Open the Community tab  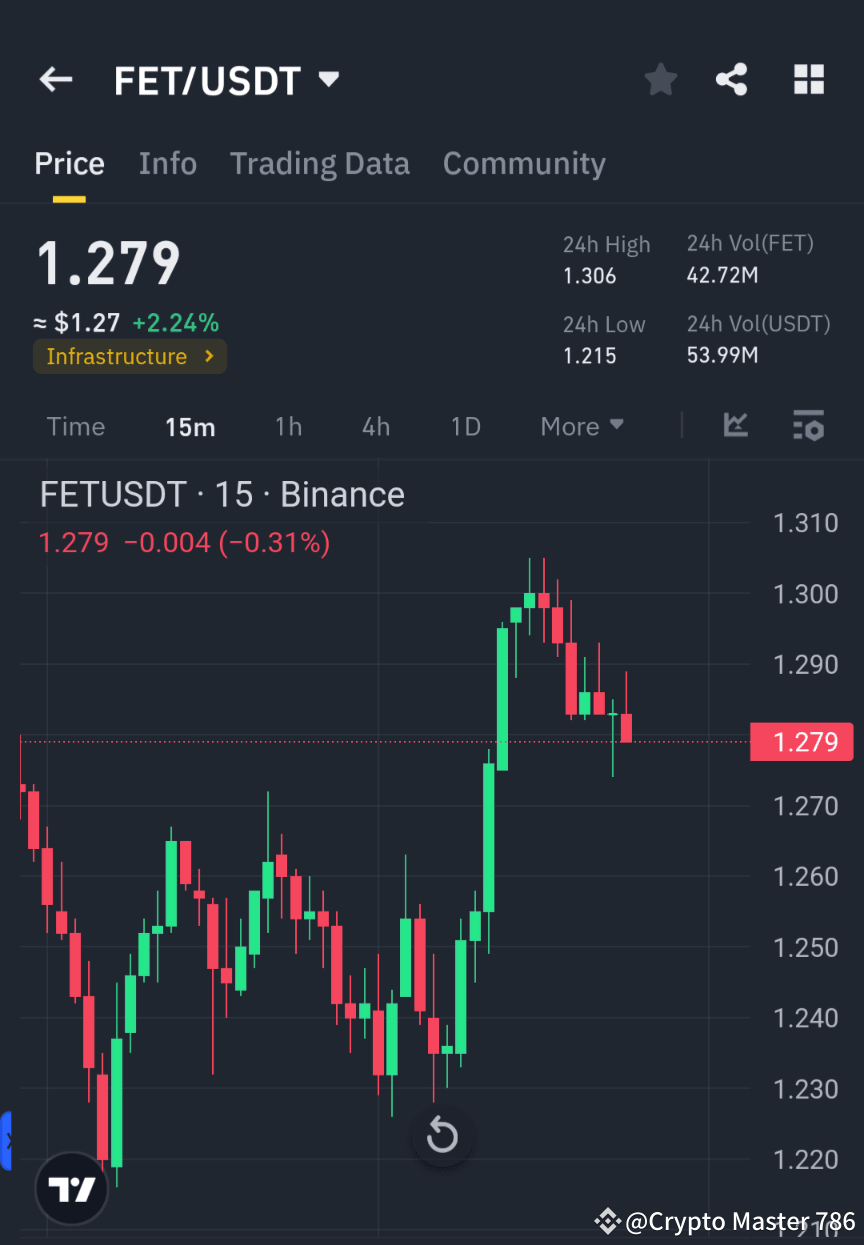pos(524,163)
